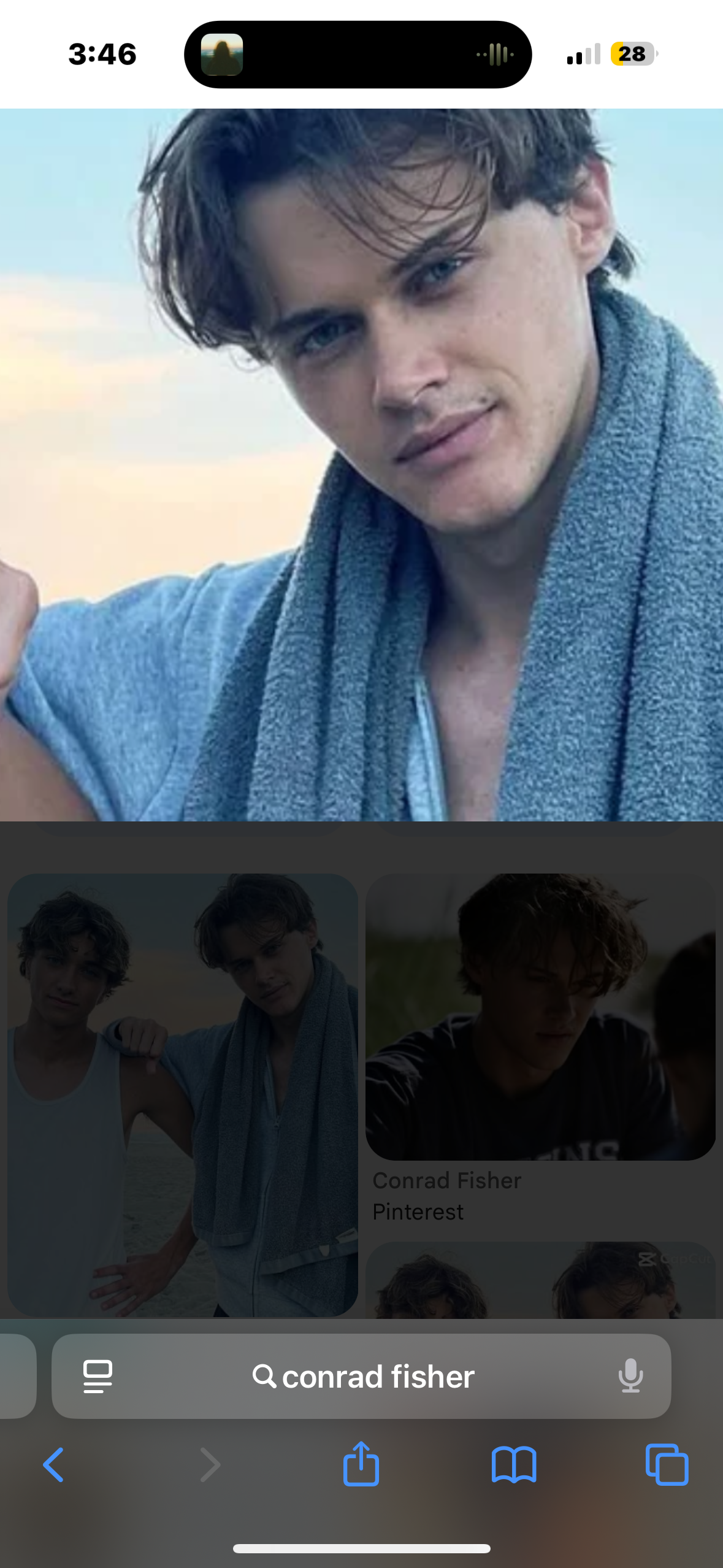Open the Conrad Fisher Pinterest image result
Image resolution: width=723 pixels, height=1568 pixels.
coord(540,1017)
